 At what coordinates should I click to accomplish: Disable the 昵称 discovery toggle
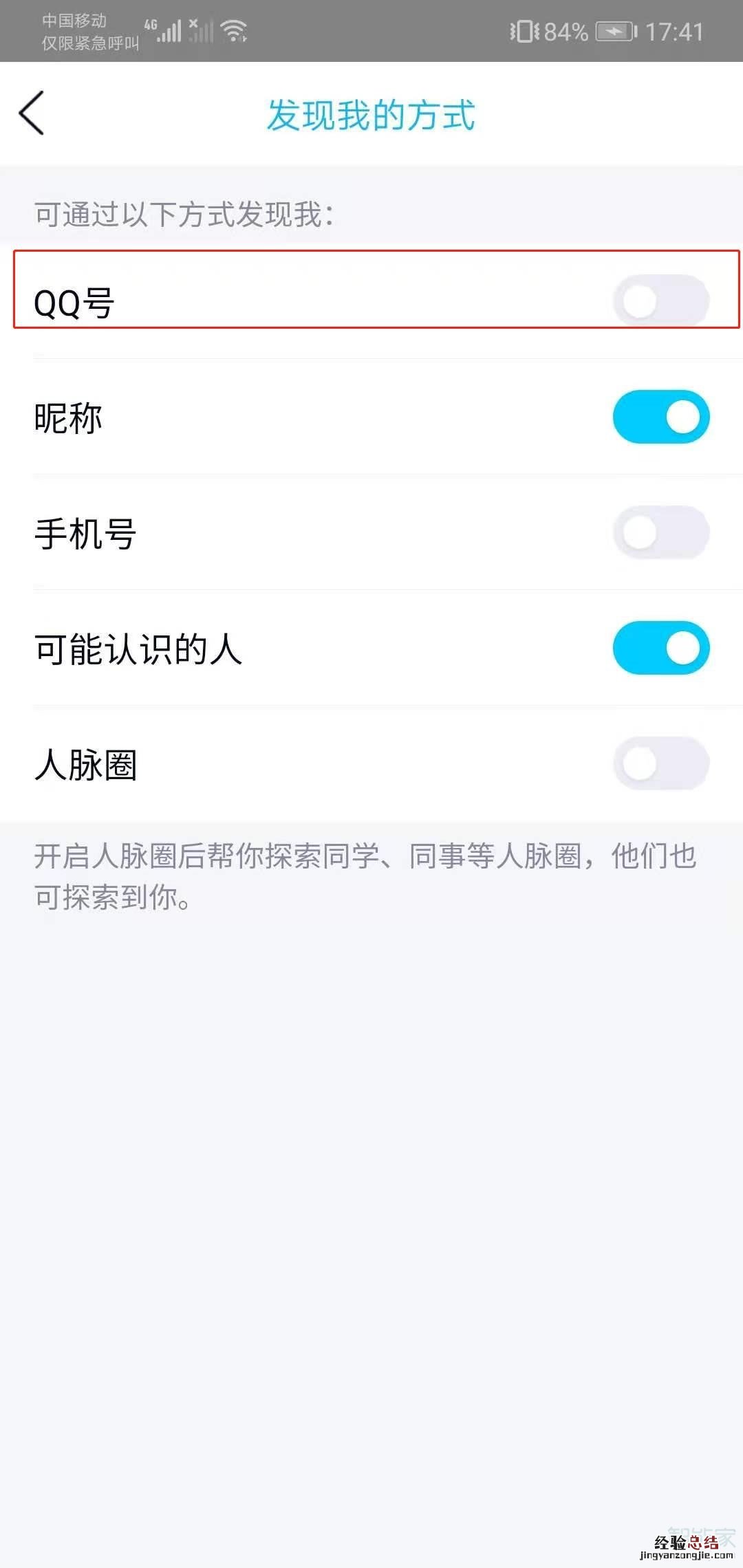pyautogui.click(x=660, y=416)
